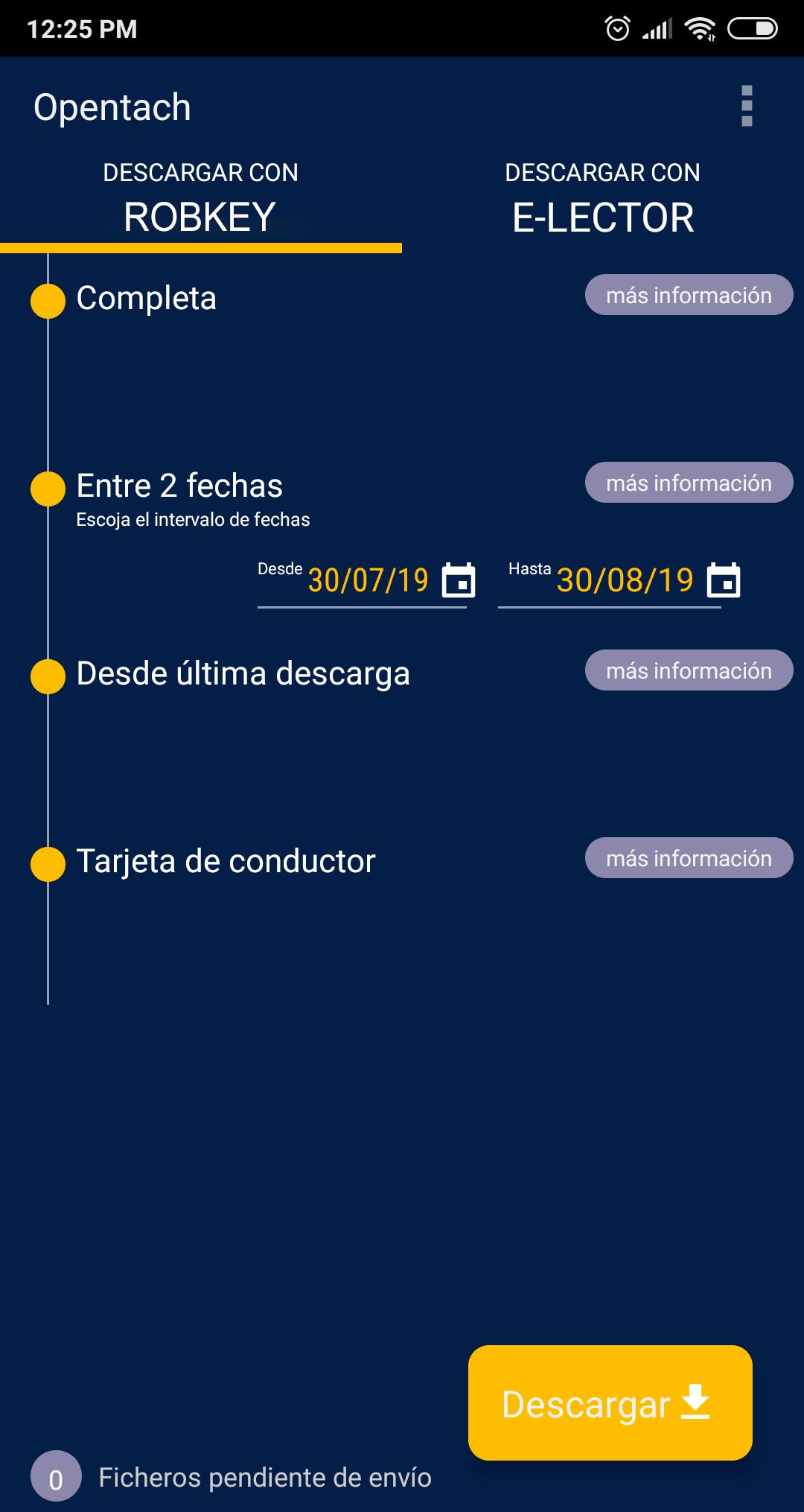Start the download with the Descargar button

(610, 1403)
